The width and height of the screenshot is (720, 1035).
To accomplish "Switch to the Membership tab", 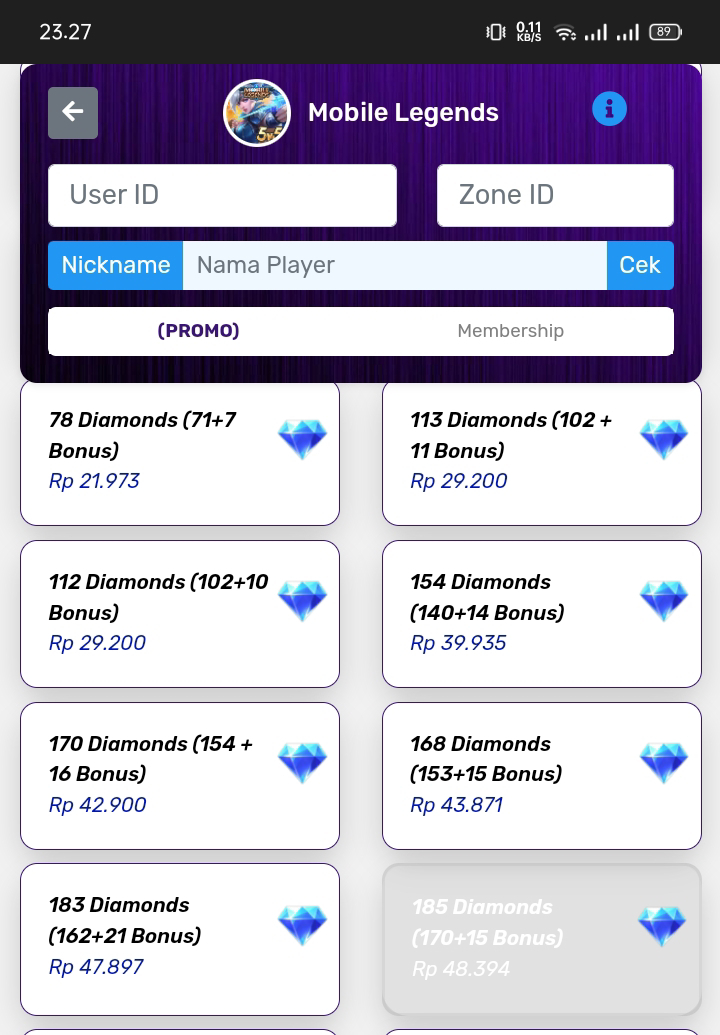I will point(511,331).
